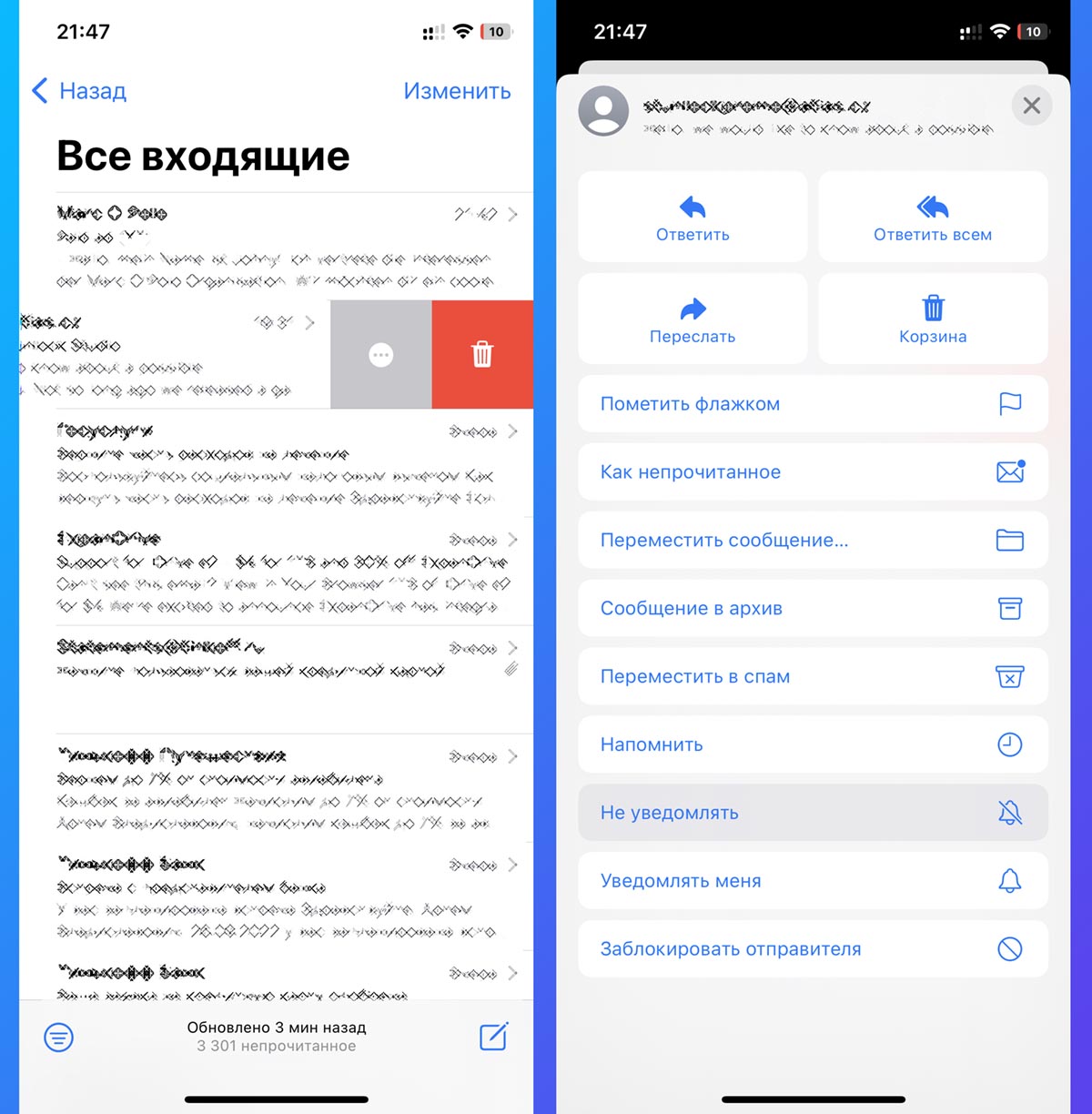Reply with the Ответить button
Viewport: 1092px width, 1114px height.
point(693,217)
